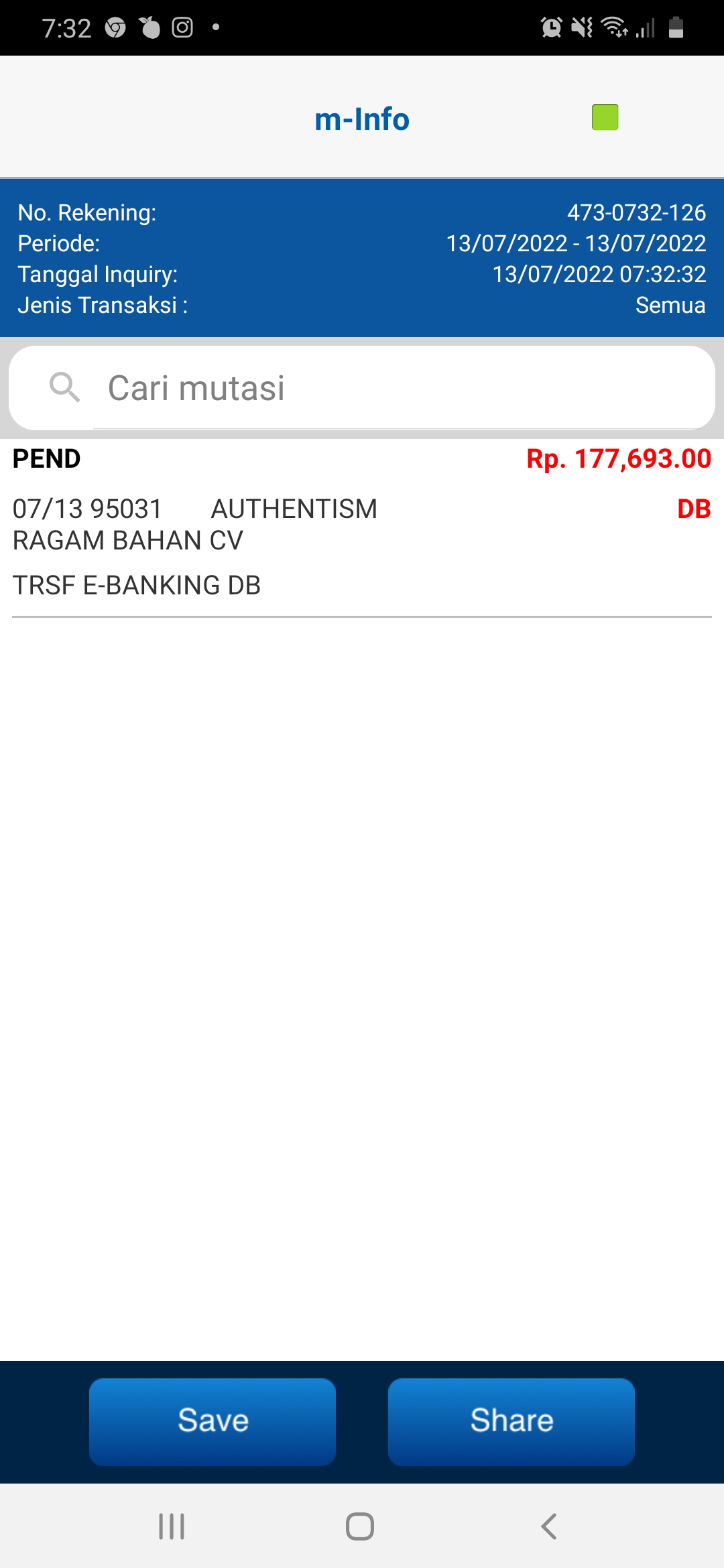This screenshot has height=1568, width=724.
Task: Save the transaction statement
Action: point(213,1422)
